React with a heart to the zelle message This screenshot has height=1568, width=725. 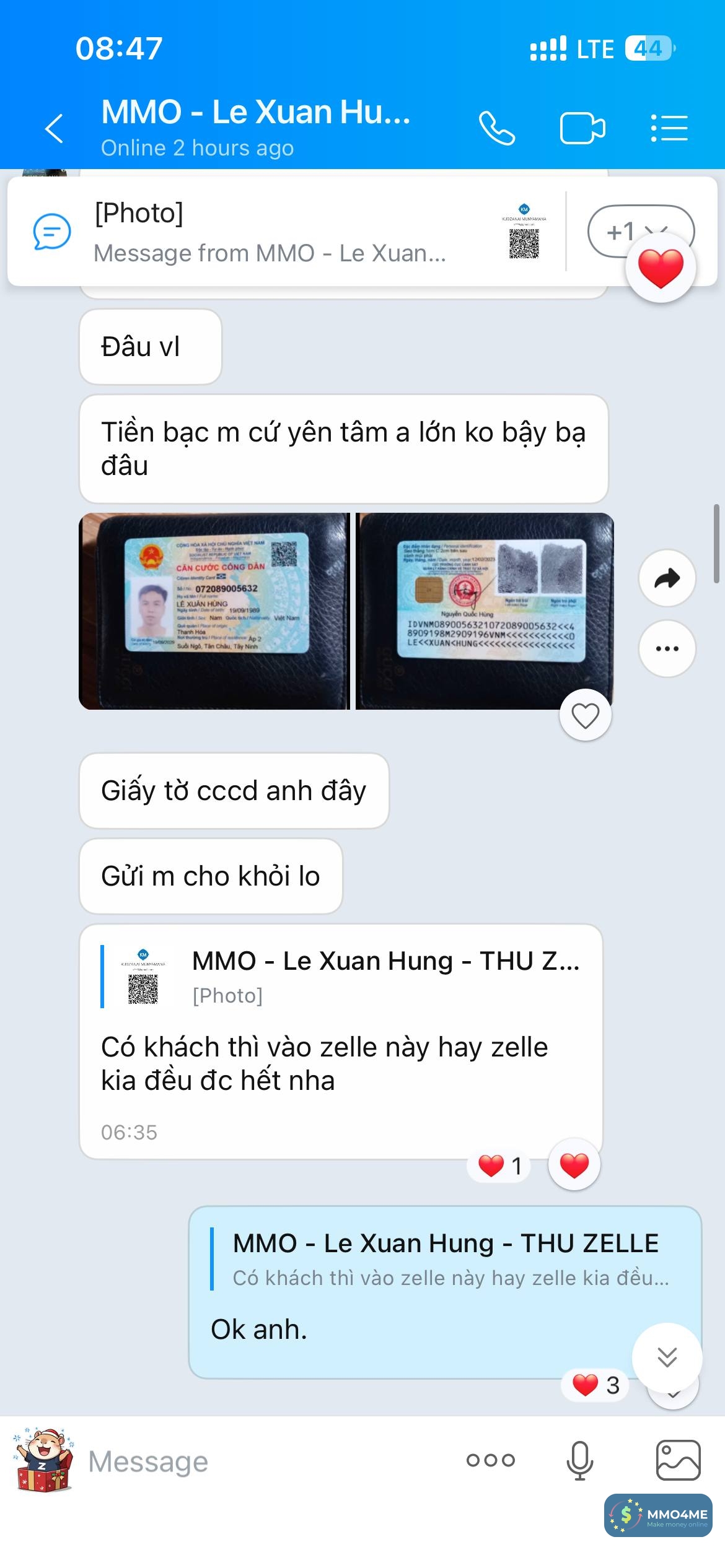click(574, 1165)
